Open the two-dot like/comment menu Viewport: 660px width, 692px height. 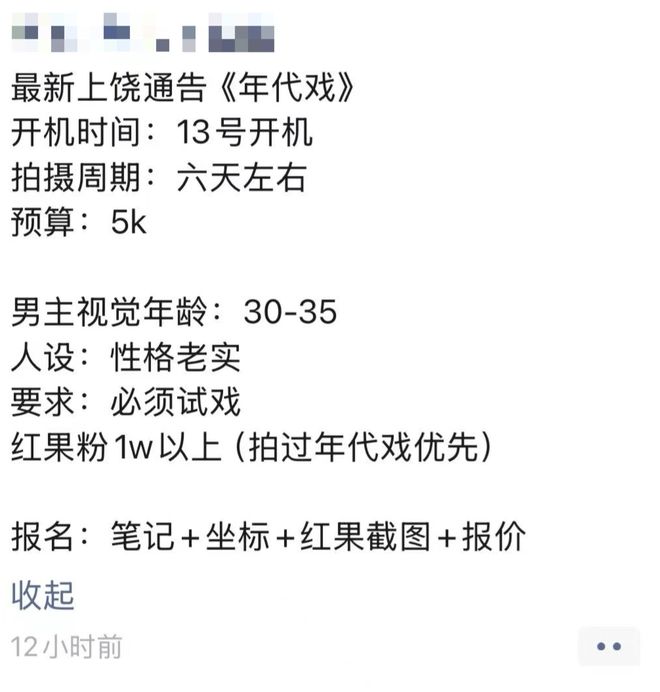point(608,647)
